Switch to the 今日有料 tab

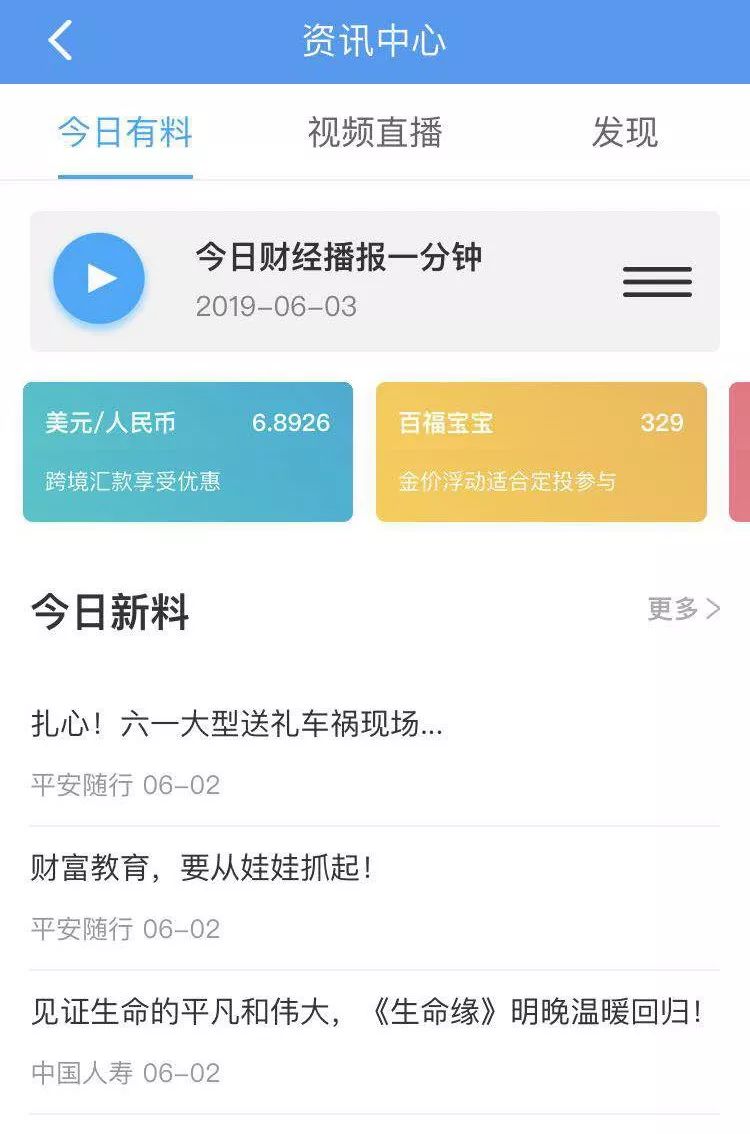coord(125,133)
